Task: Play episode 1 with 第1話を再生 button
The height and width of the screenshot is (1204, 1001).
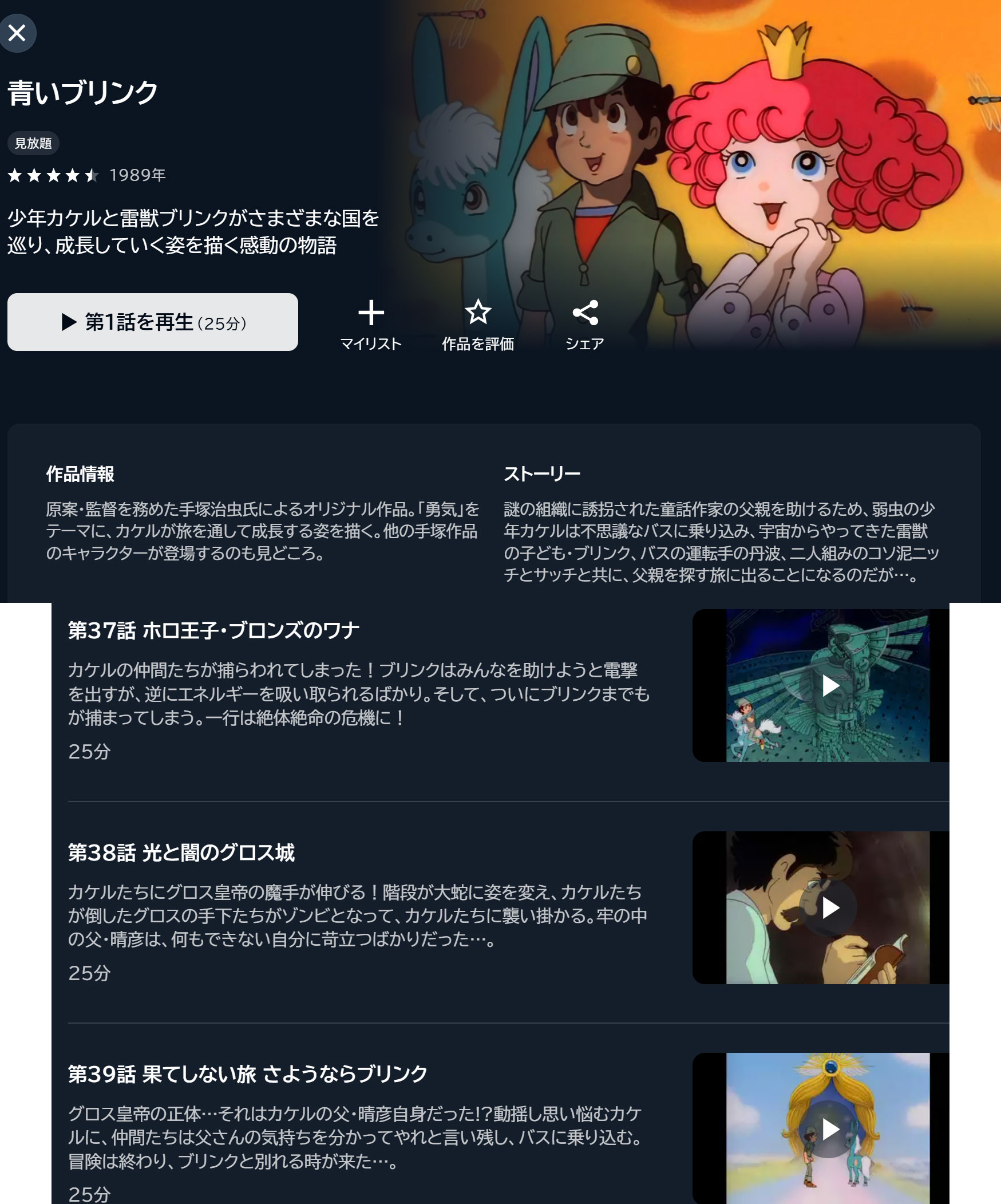Action: click(152, 322)
